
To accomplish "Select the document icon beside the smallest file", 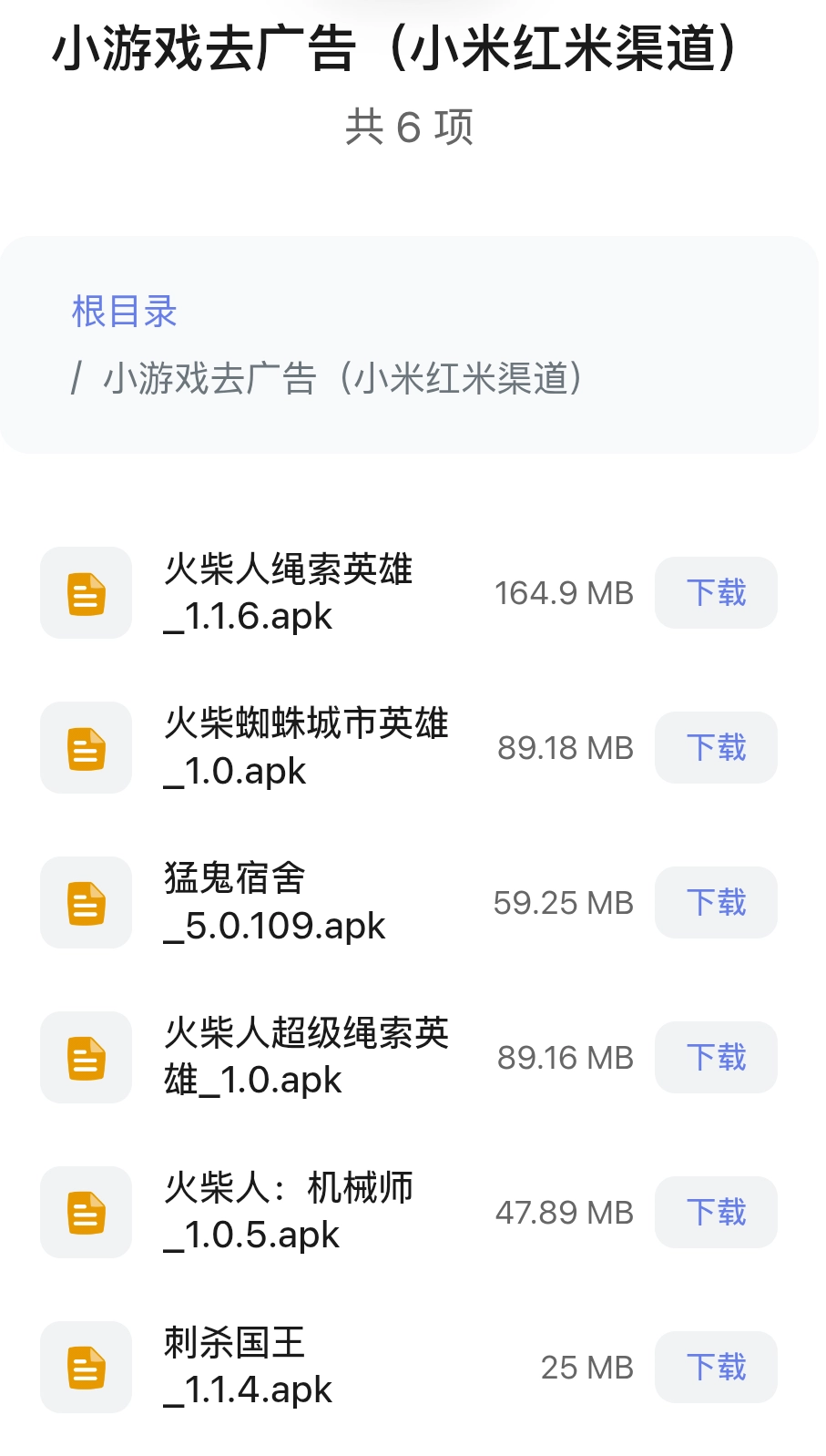I will coord(85,1367).
